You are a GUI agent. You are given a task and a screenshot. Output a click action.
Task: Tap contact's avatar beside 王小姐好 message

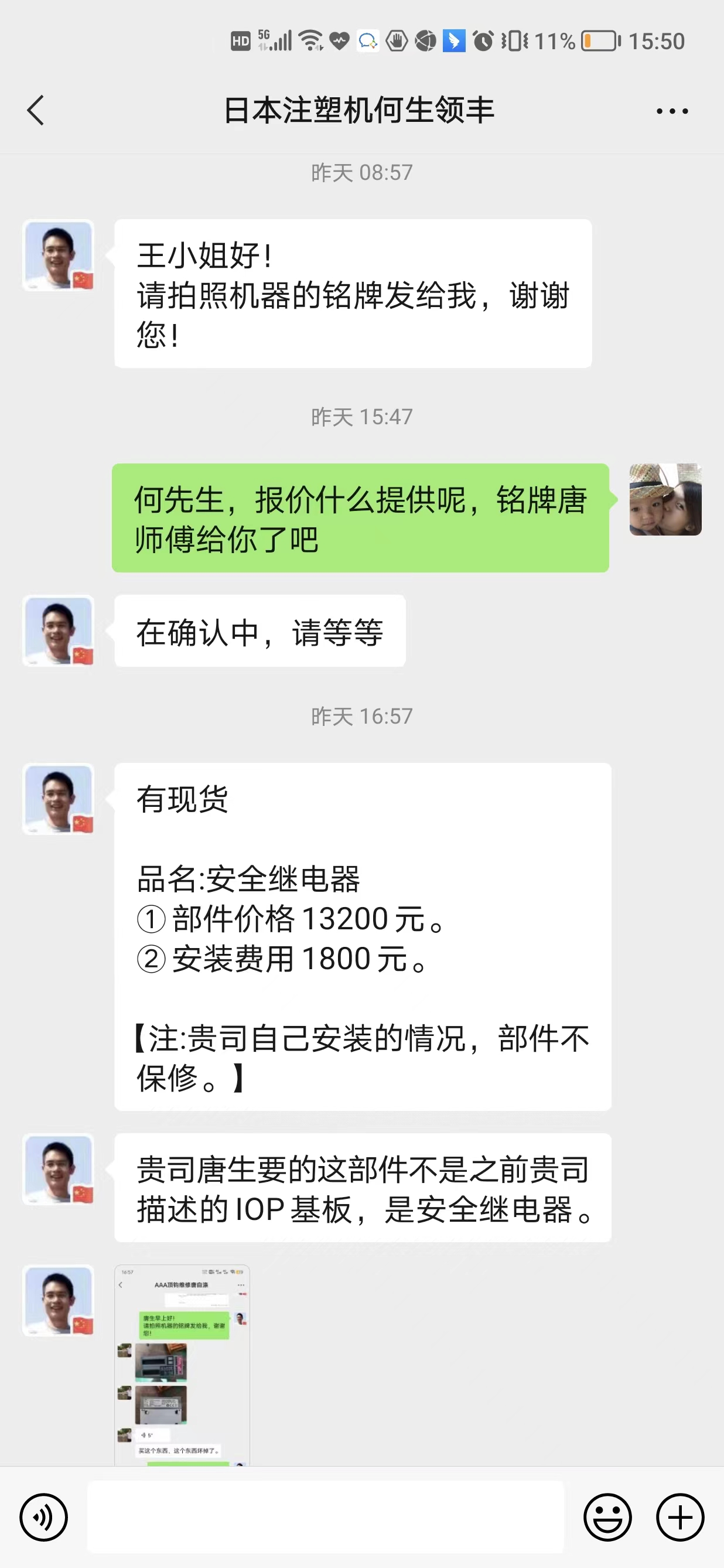click(59, 255)
